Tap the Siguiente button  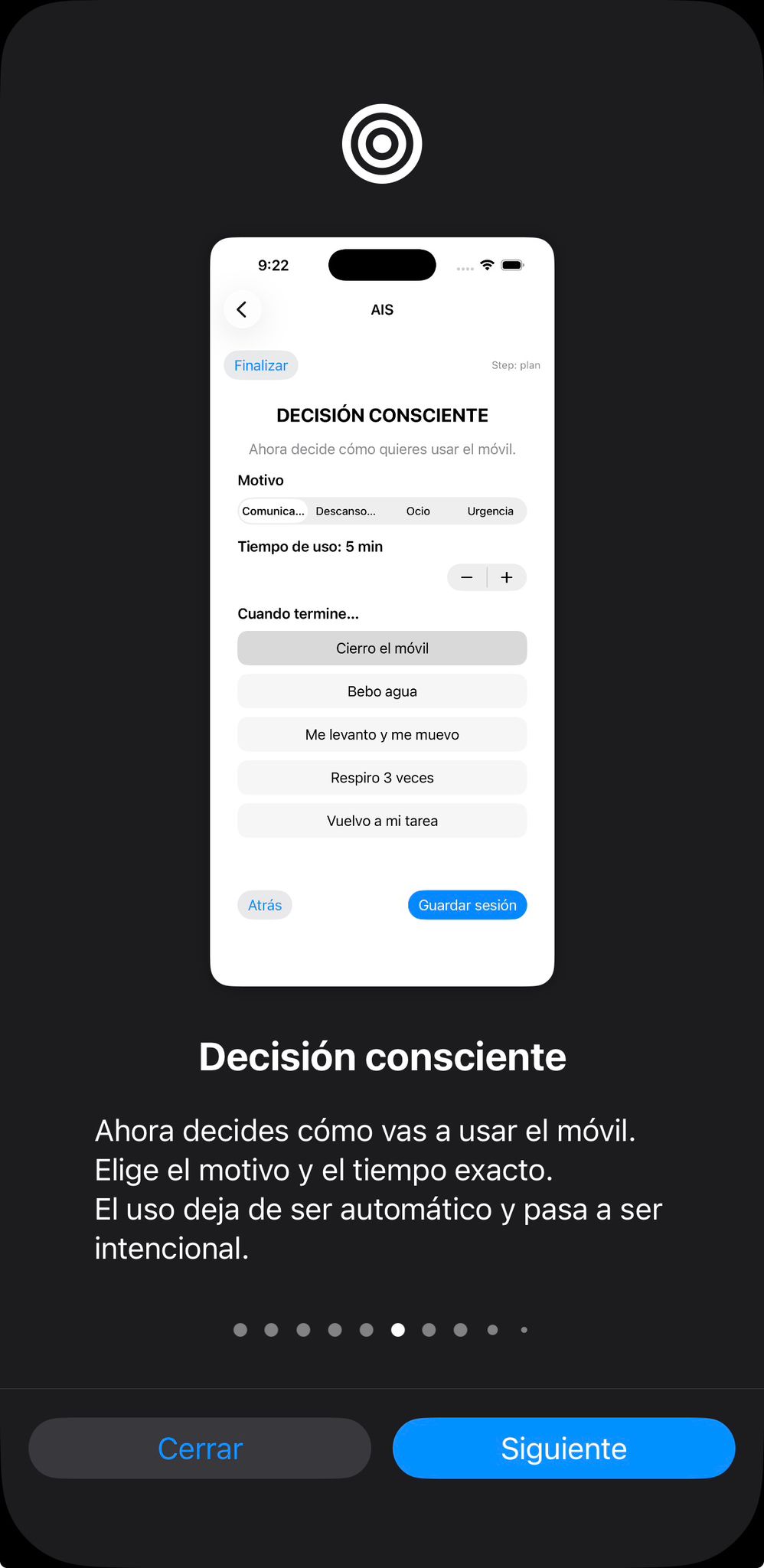(x=563, y=1449)
